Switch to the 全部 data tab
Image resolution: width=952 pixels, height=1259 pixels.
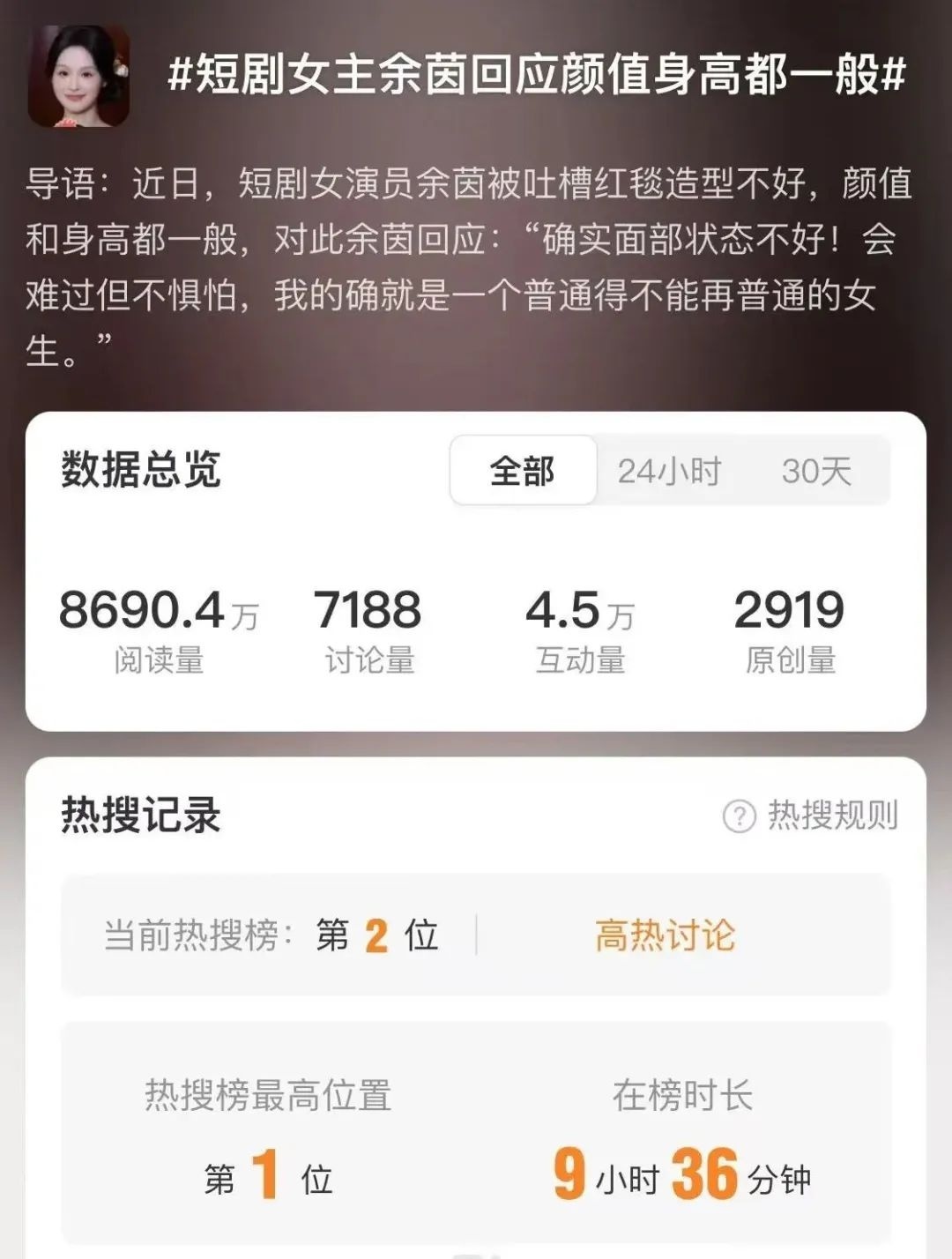(x=523, y=471)
